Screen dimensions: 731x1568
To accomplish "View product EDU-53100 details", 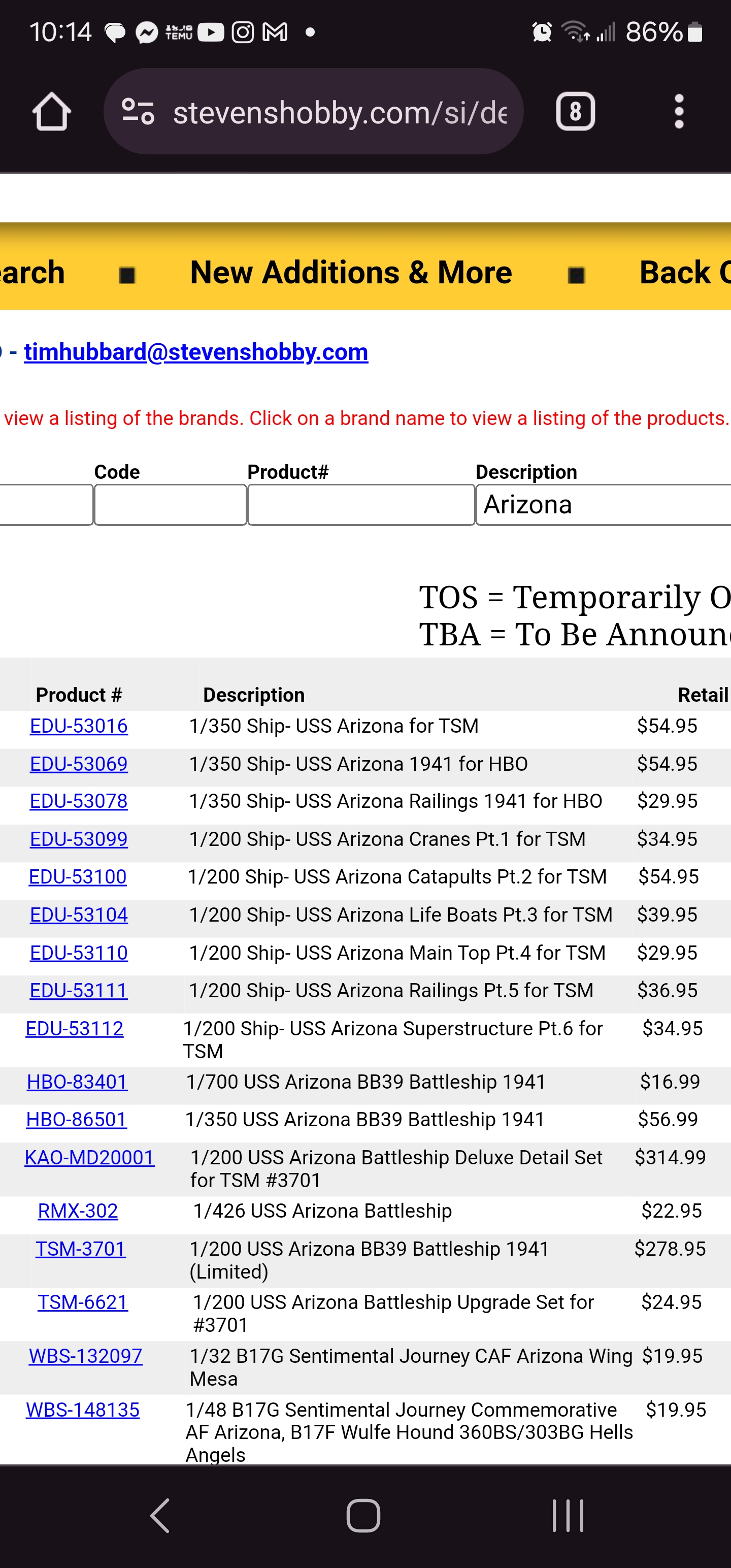I will (x=77, y=876).
